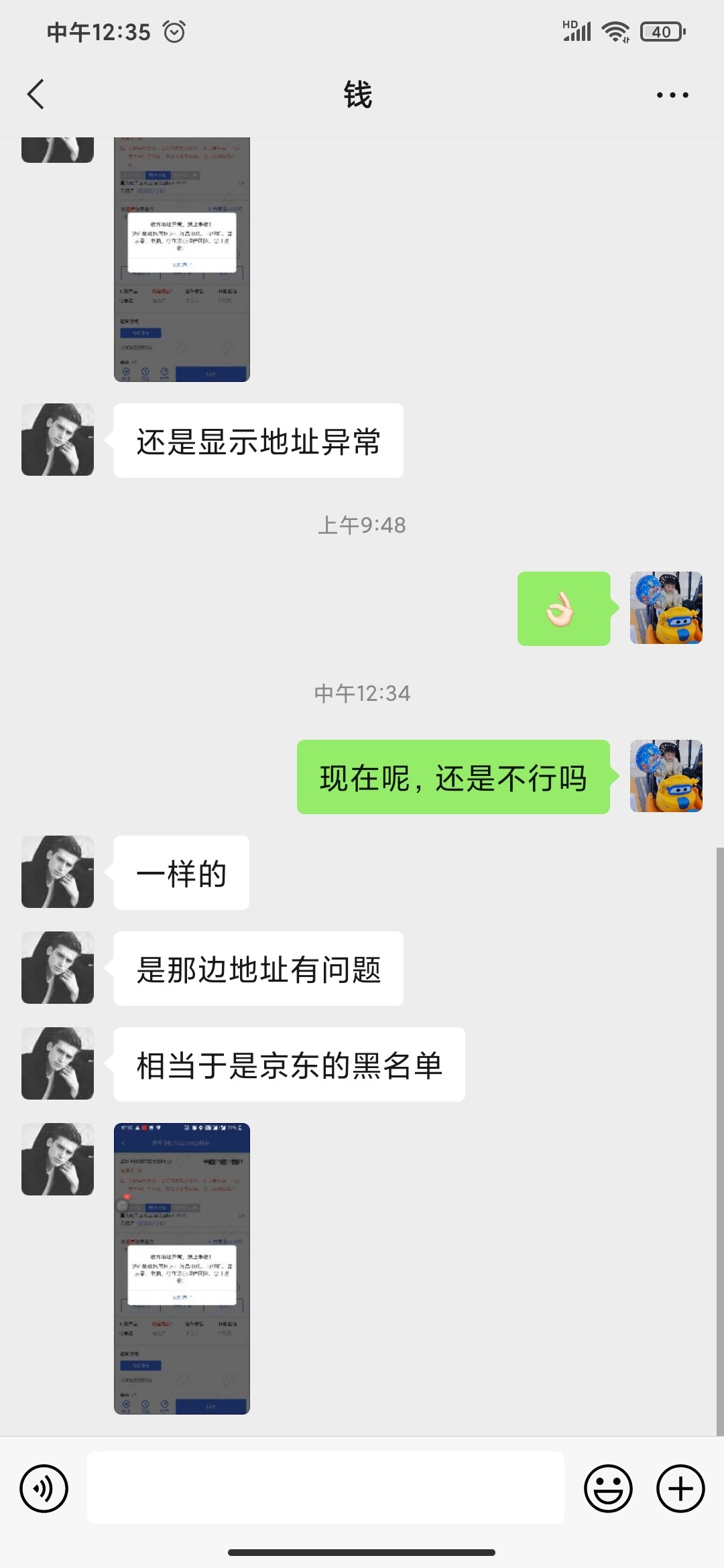The width and height of the screenshot is (724, 1568).
Task: Open the screenshot image below 相当于是京东的黑名单
Action: pos(182,1268)
